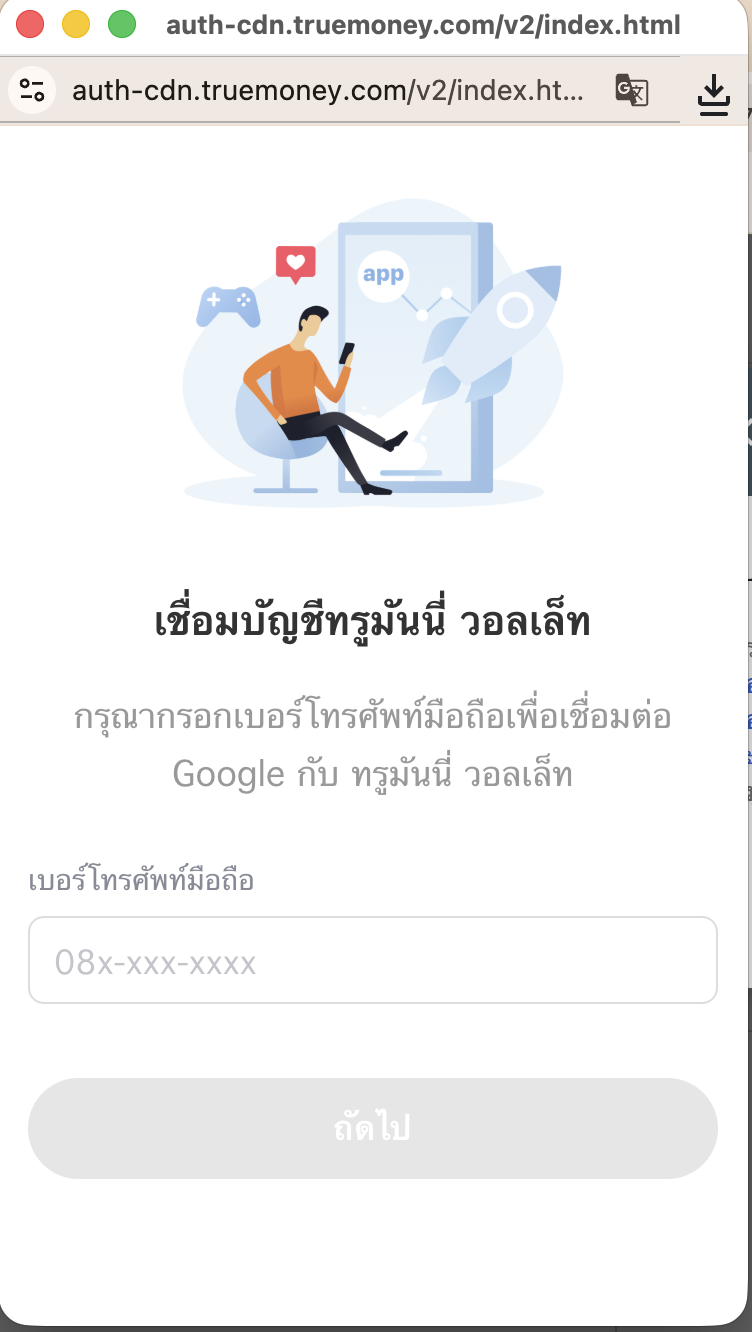The height and width of the screenshot is (1332, 752).
Task: Tap the ถัดไป (Next) button
Action: click(x=372, y=1128)
